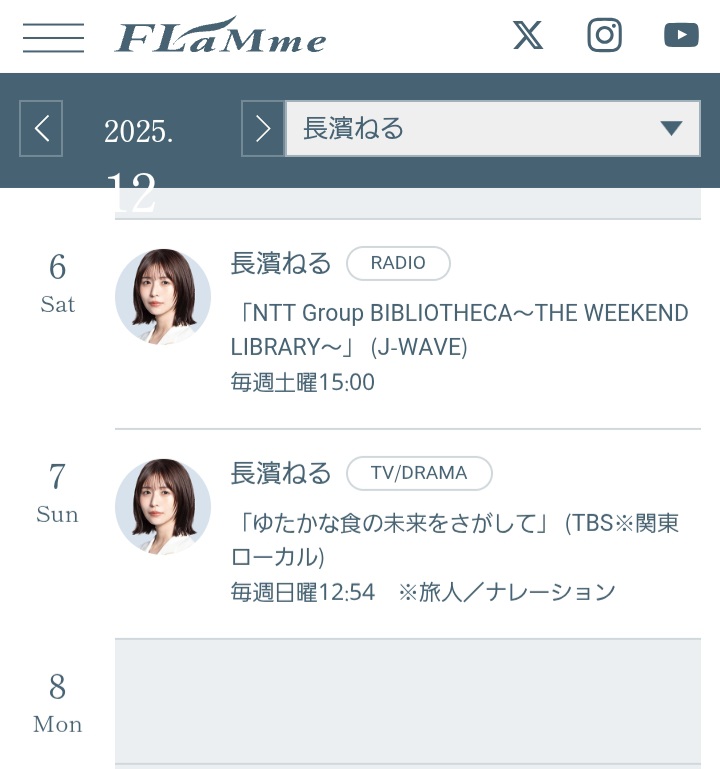This screenshot has height=769, width=720.
Task: Open the hamburger menu
Action: 53,37
